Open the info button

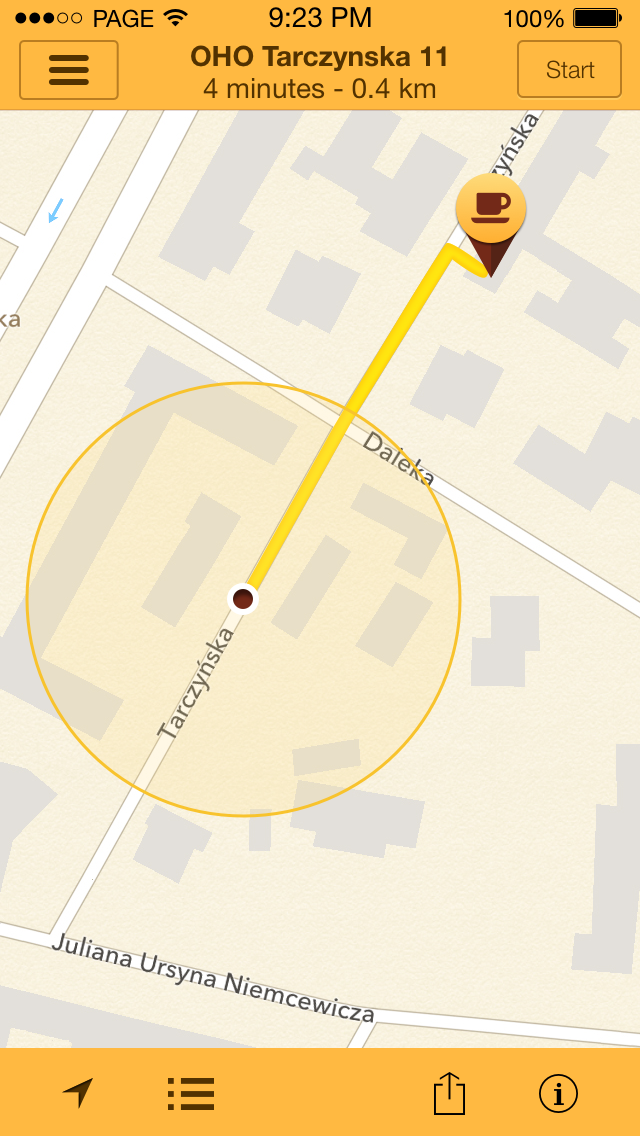point(558,1092)
